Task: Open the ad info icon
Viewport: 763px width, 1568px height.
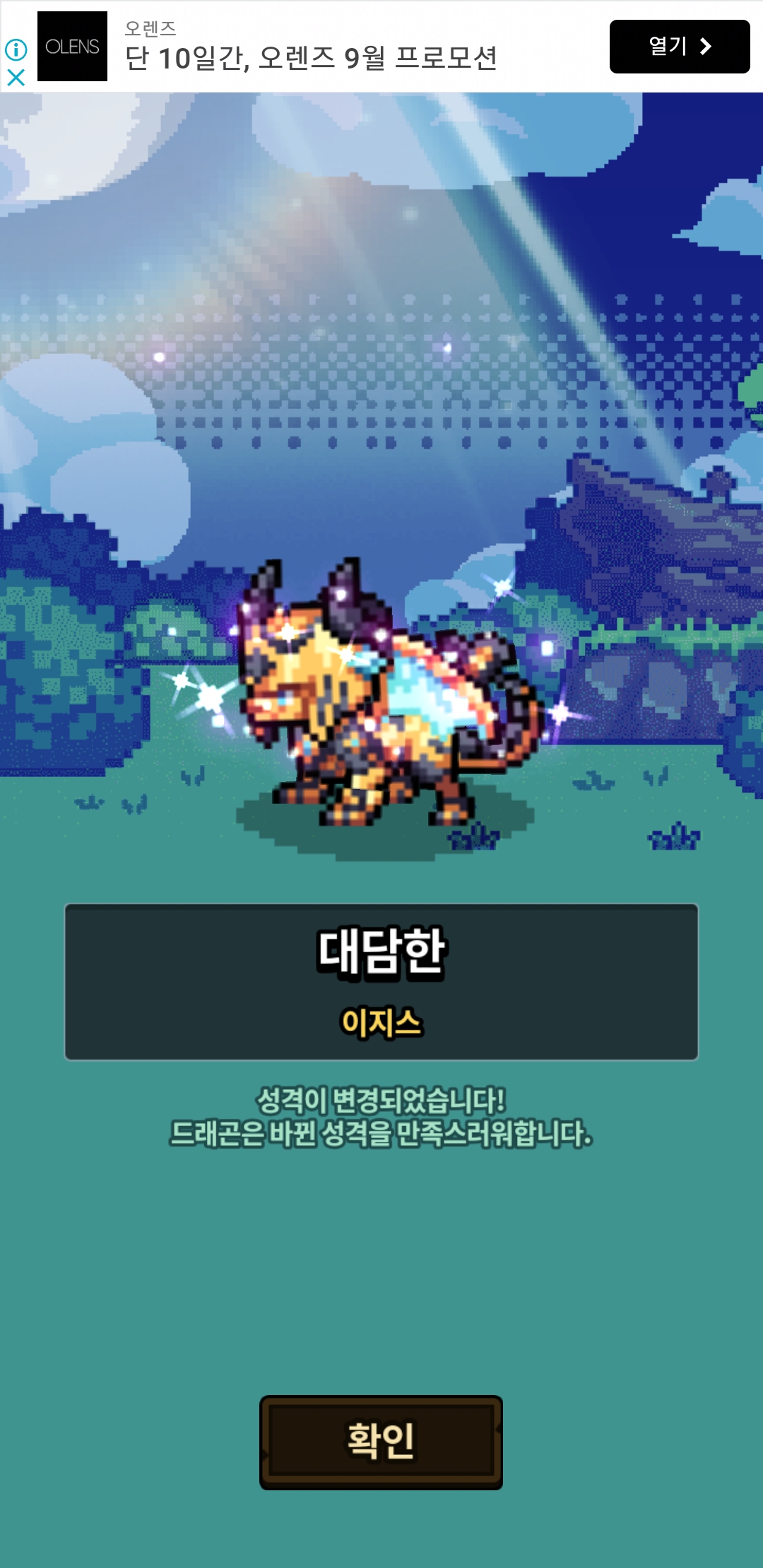Action: (16, 49)
